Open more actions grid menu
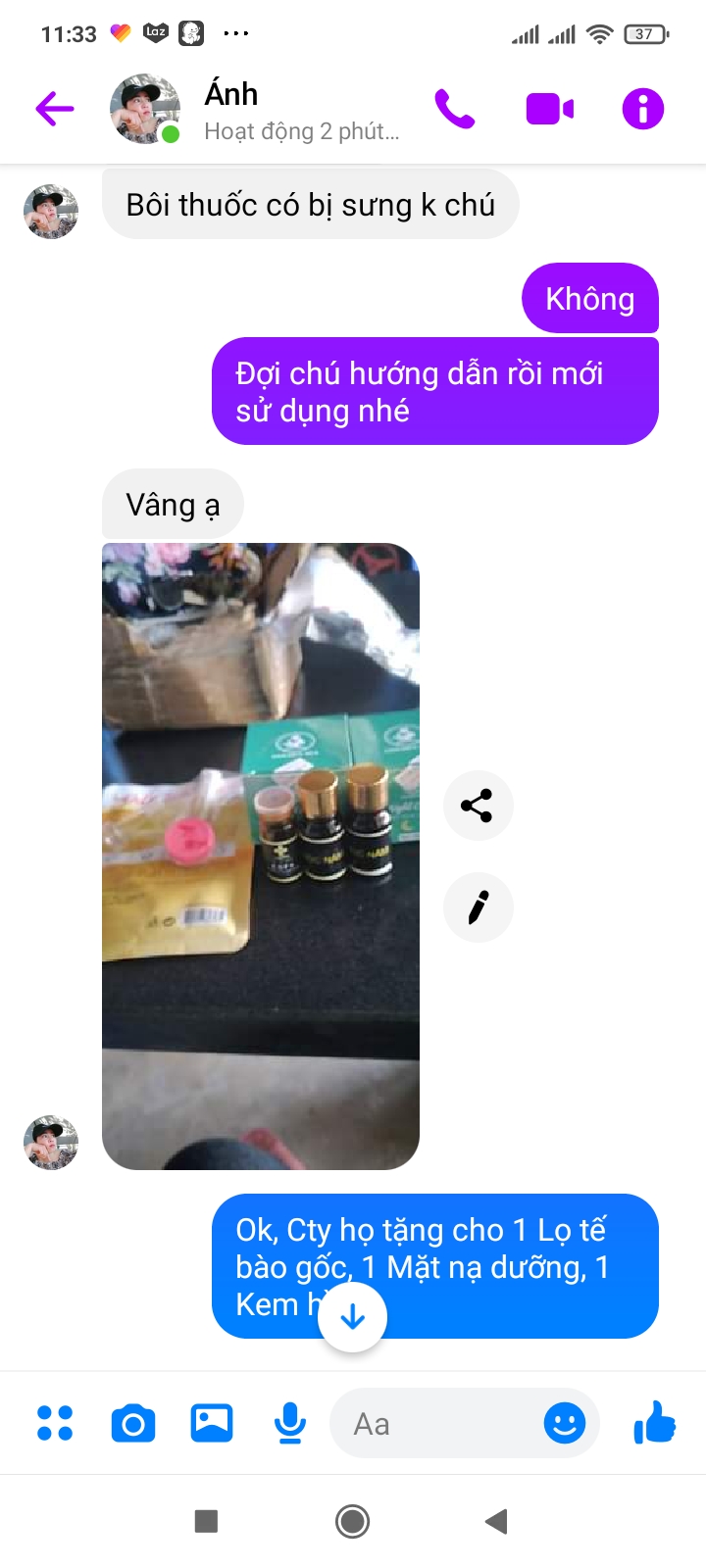 (x=55, y=1423)
